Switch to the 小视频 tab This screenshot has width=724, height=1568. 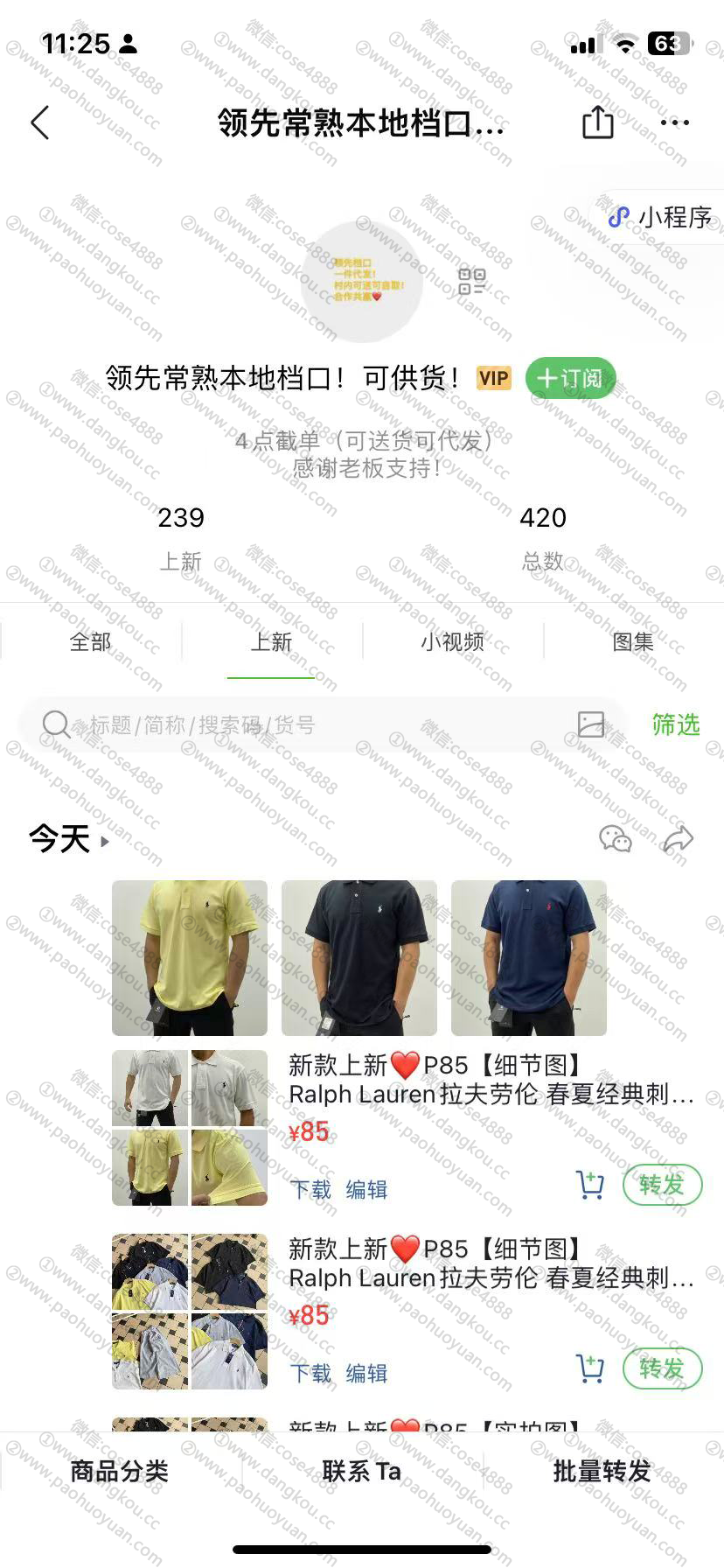[x=452, y=642]
